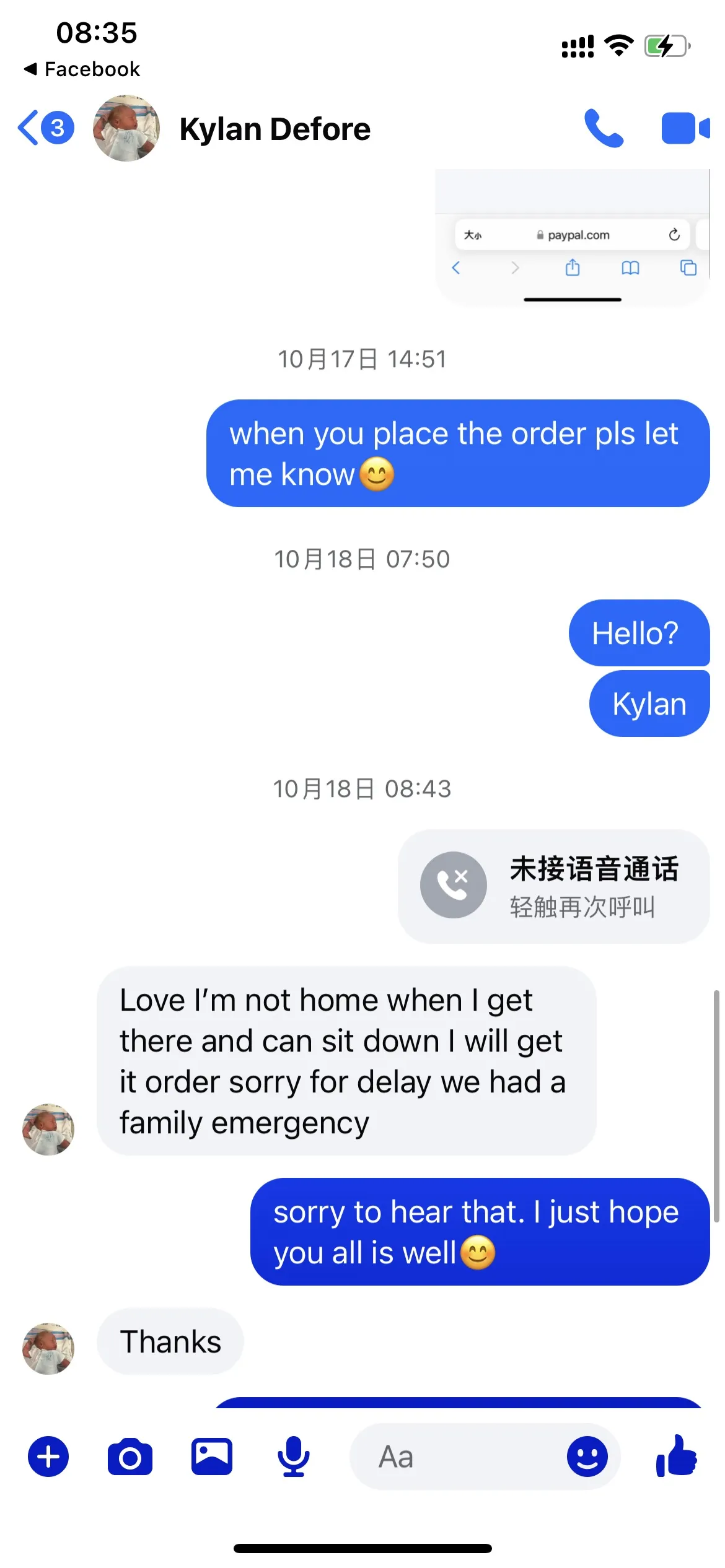Start a video call with Kylan
Image resolution: width=725 pixels, height=1568 pixels.
coord(684,129)
